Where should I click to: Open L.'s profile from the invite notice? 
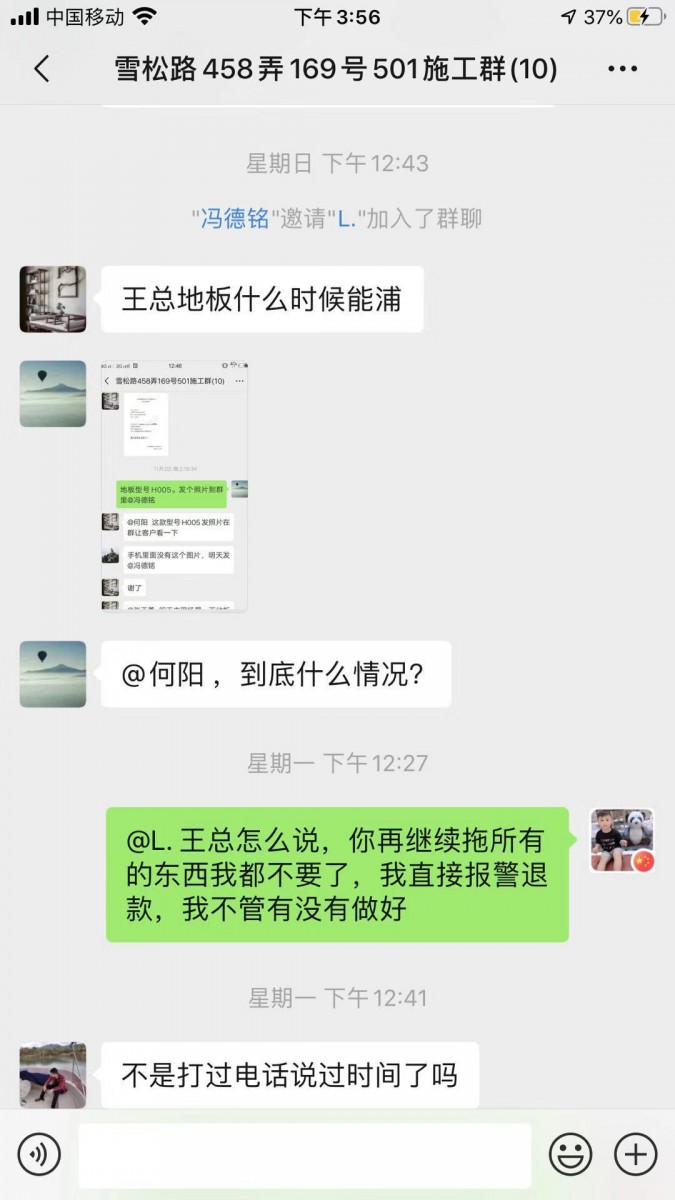tap(346, 218)
